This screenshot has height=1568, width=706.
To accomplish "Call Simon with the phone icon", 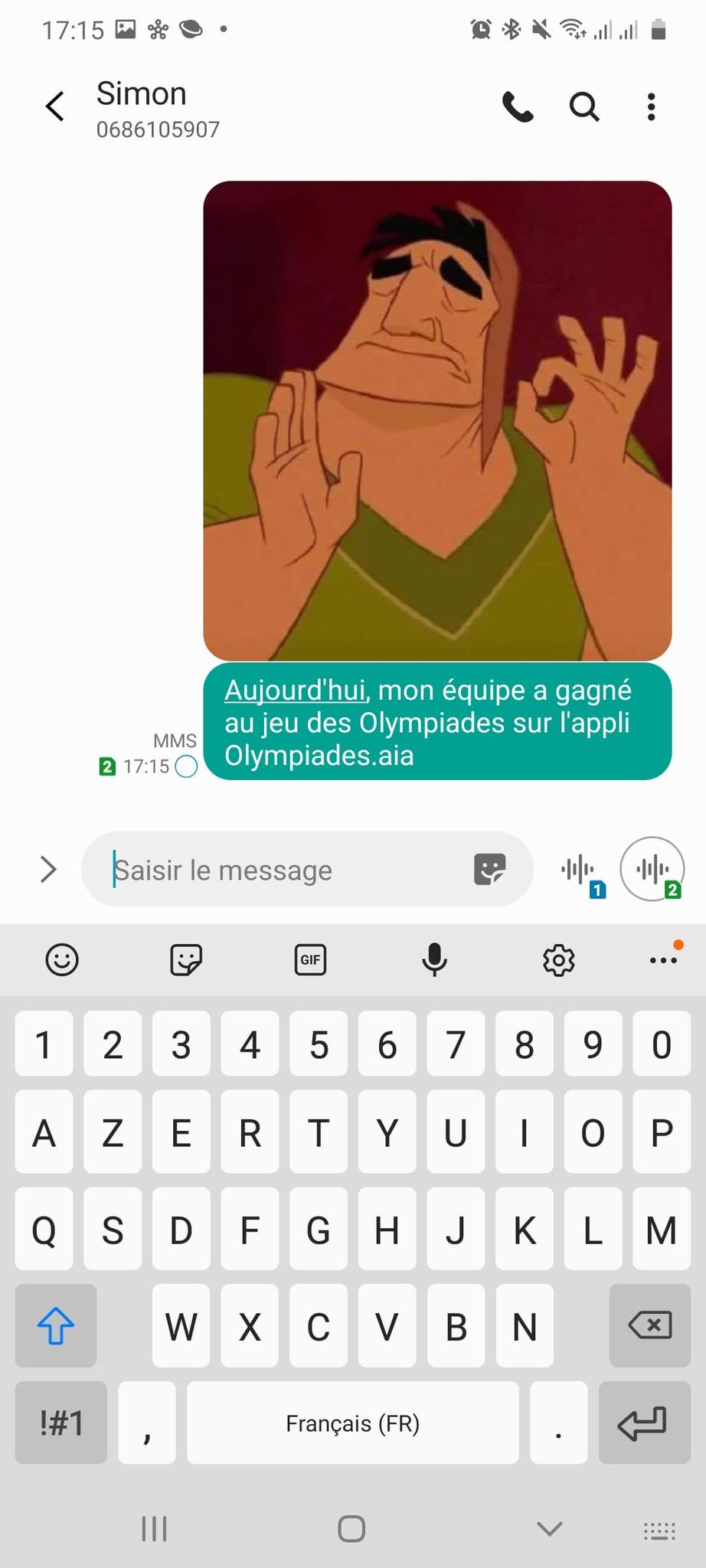I will click(518, 107).
